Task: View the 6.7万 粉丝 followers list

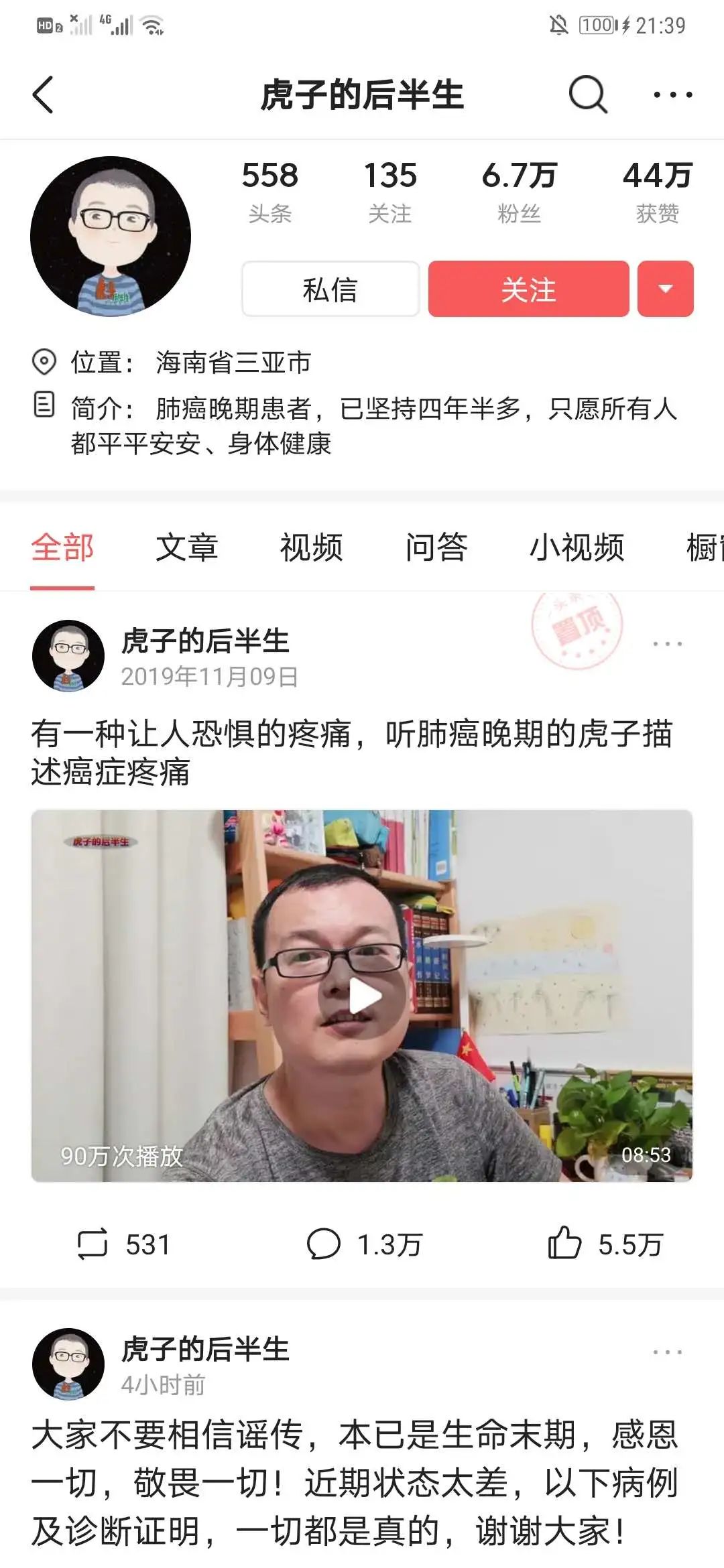Action: (519, 191)
